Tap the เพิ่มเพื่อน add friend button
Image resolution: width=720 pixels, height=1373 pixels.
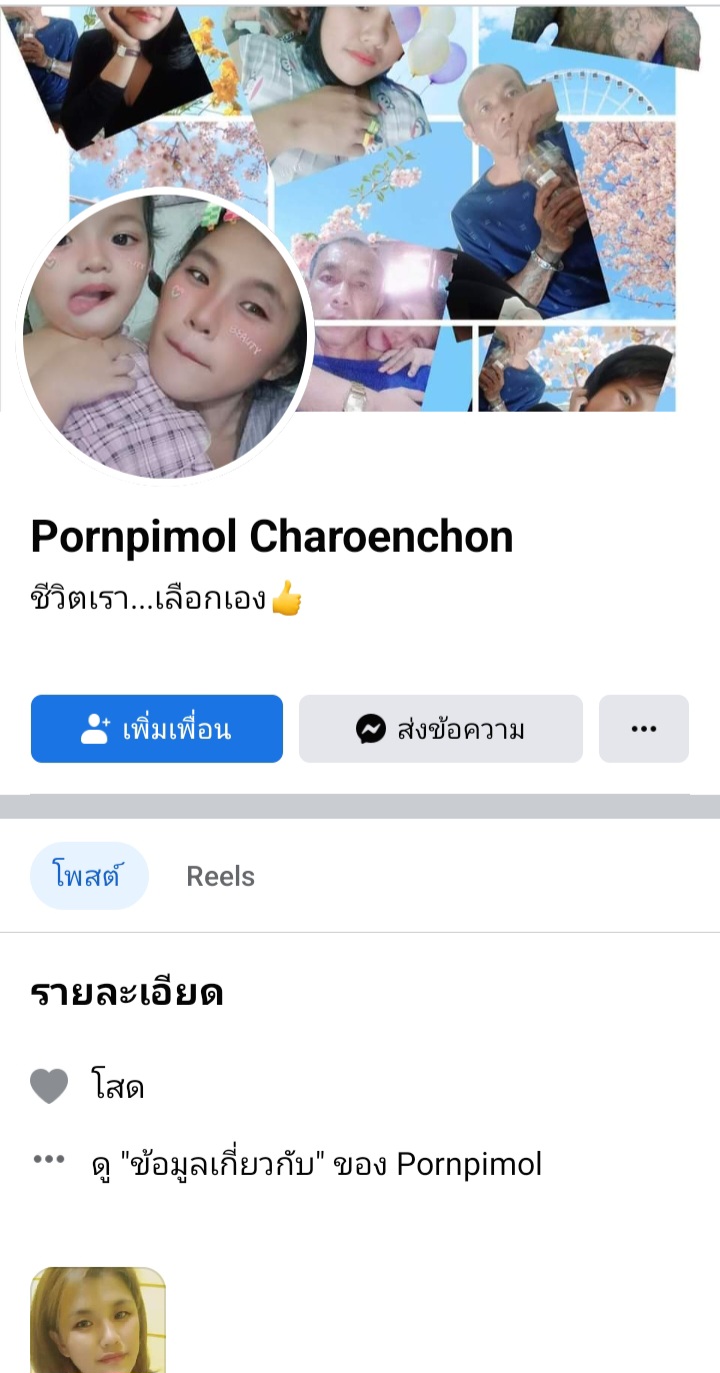tap(157, 729)
